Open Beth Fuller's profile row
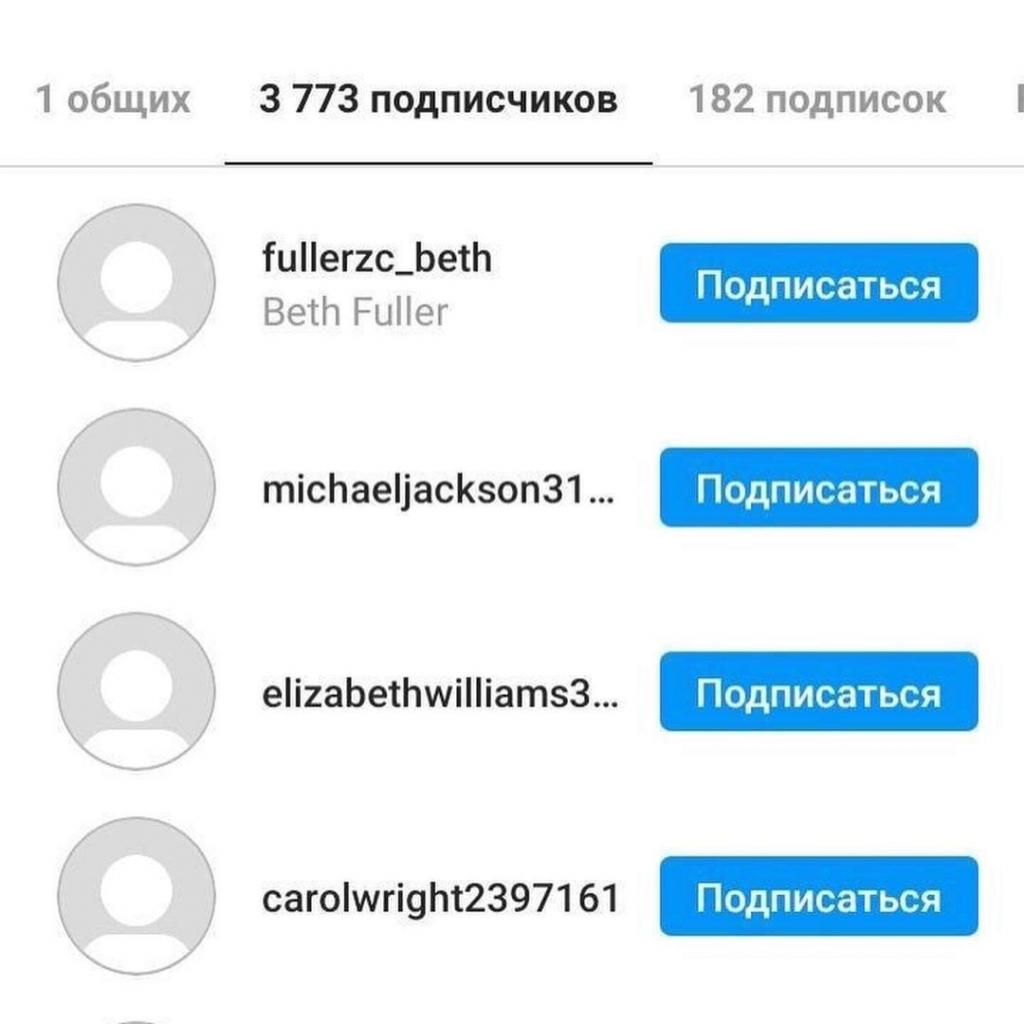Image resolution: width=1024 pixels, height=1024 pixels. click(x=376, y=284)
